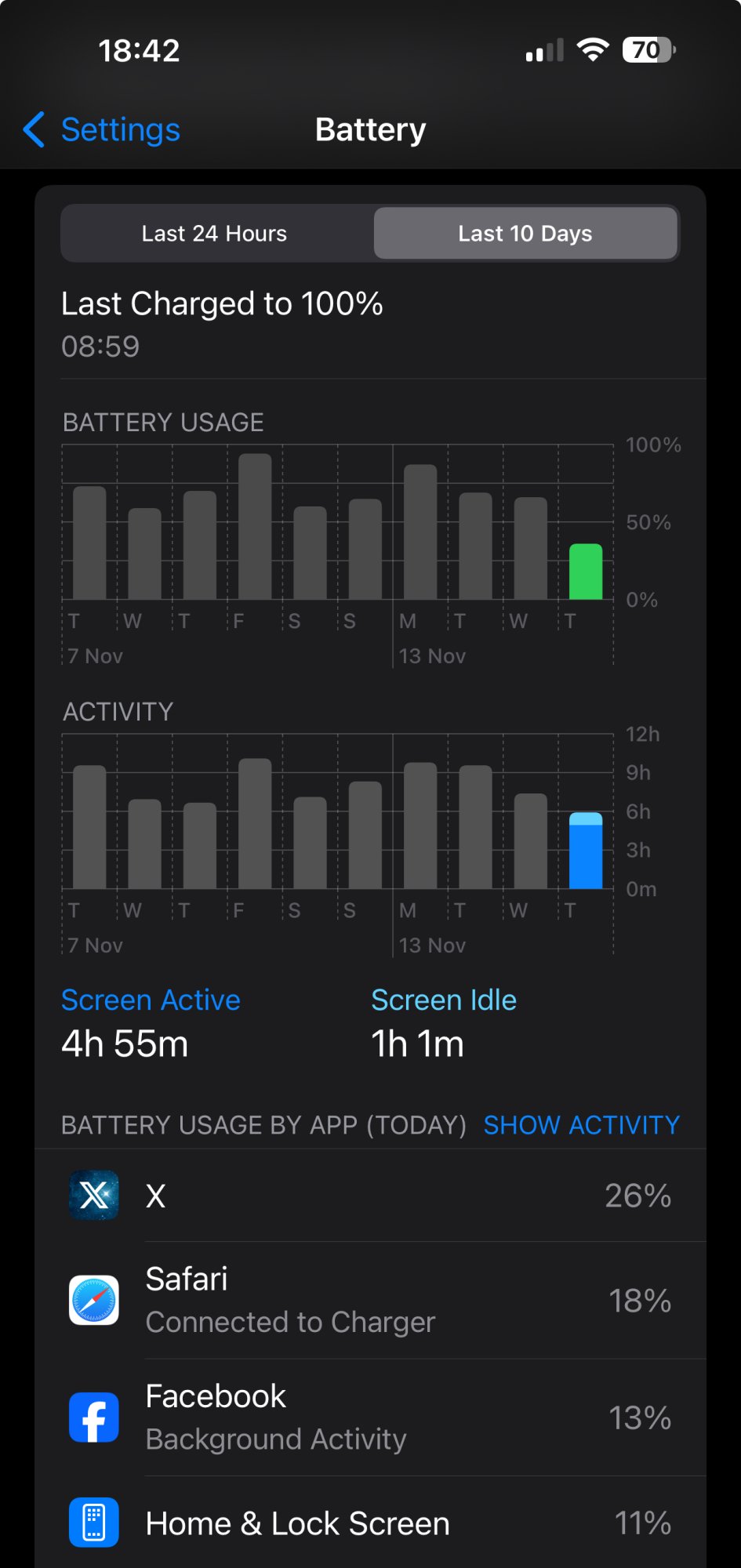This screenshot has height=1568, width=741.
Task: Open X battery usage row
Action: pos(370,1196)
